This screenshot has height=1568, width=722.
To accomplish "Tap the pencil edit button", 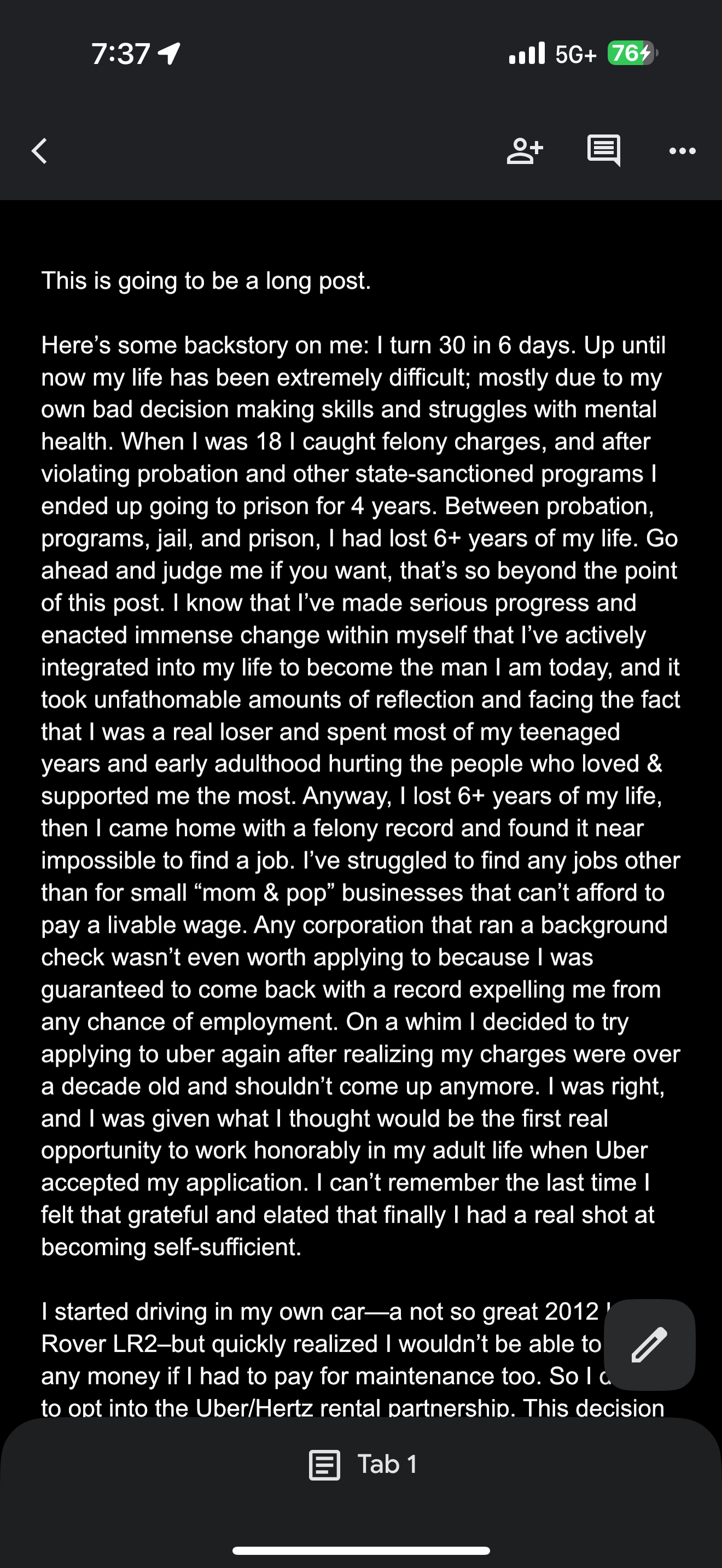I will pos(650,1344).
